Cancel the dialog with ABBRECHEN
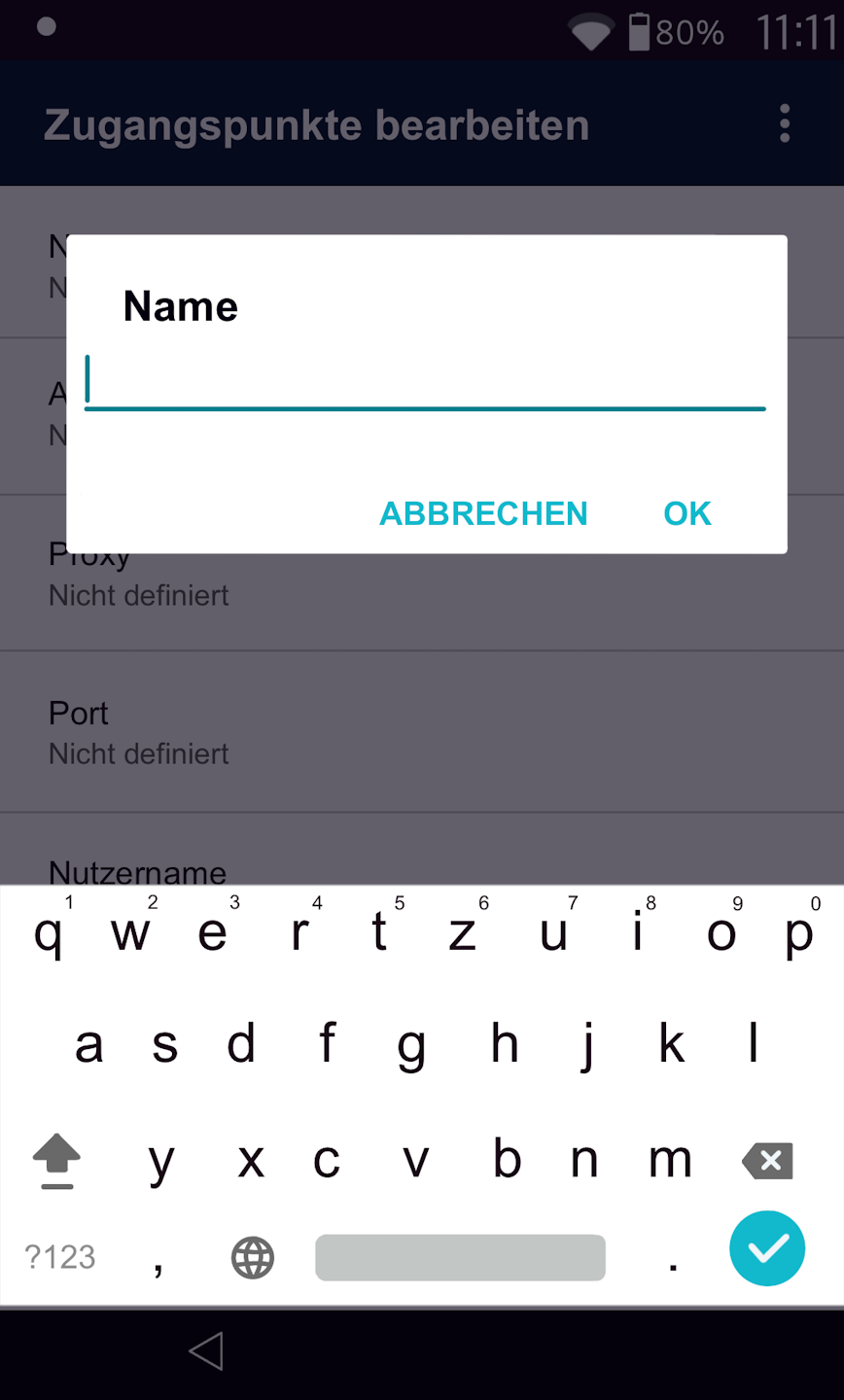Viewport: 844px width, 1400px height. (483, 513)
